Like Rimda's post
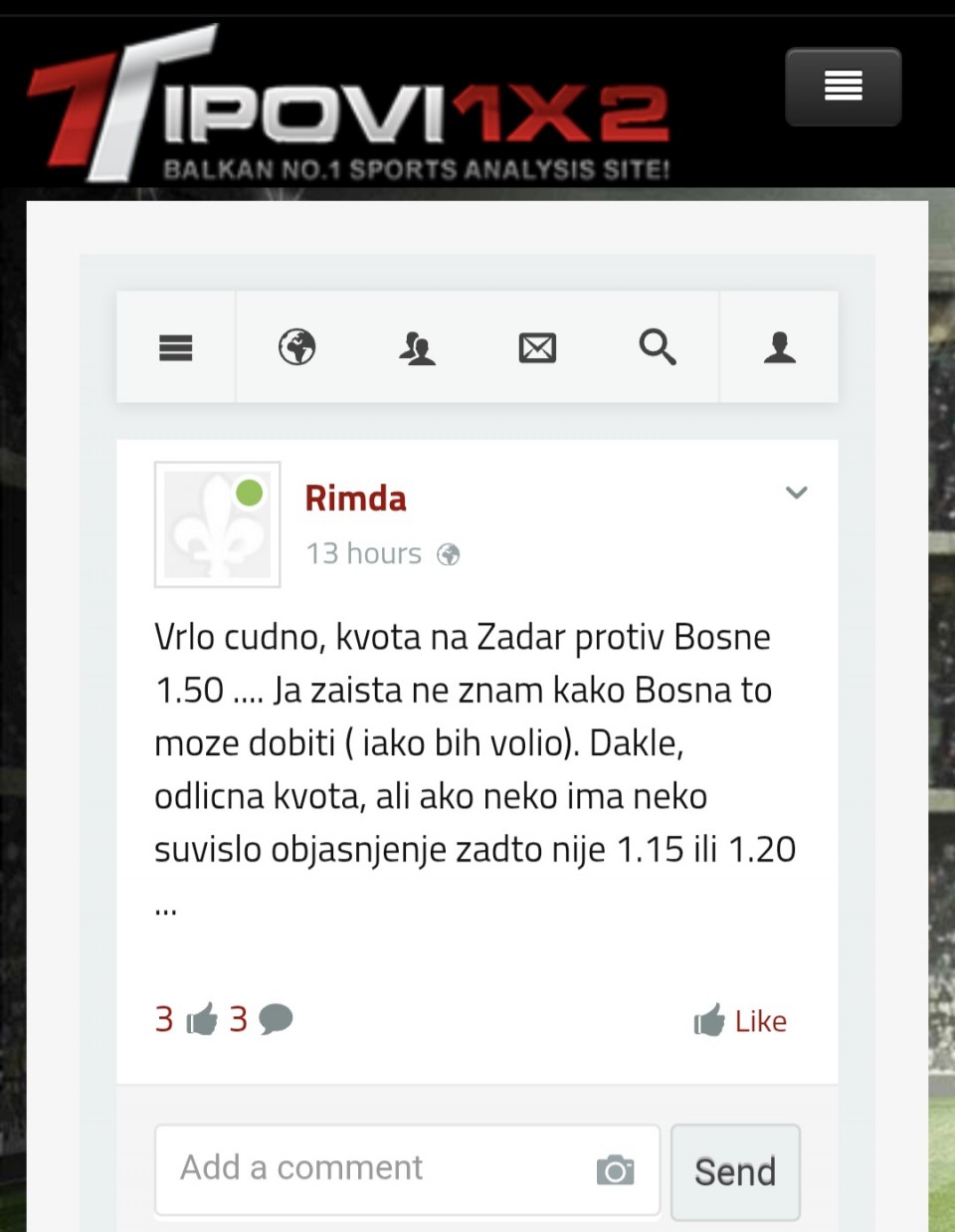This screenshot has width=955, height=1232. click(x=741, y=1021)
